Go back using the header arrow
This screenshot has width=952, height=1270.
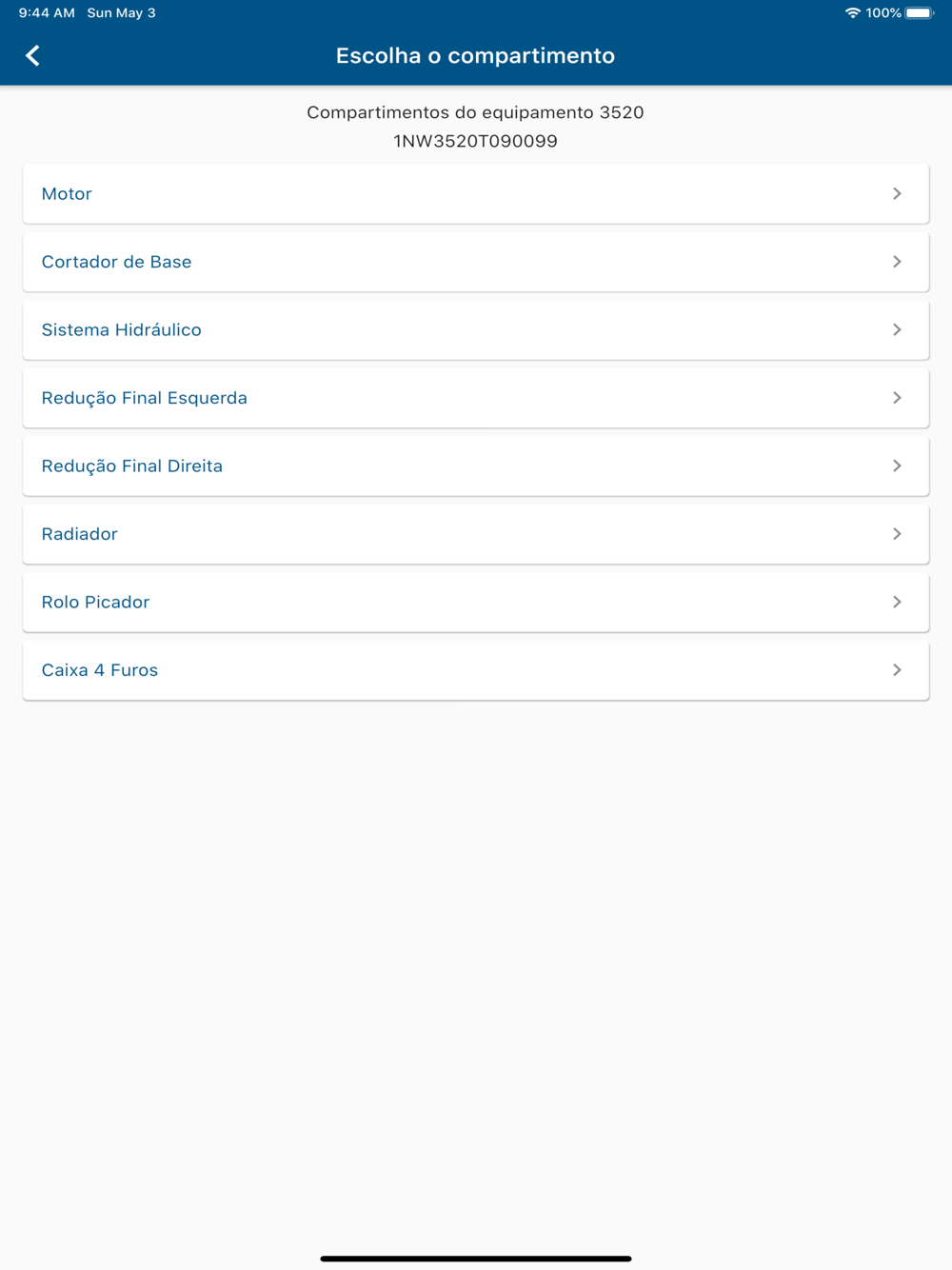point(33,55)
